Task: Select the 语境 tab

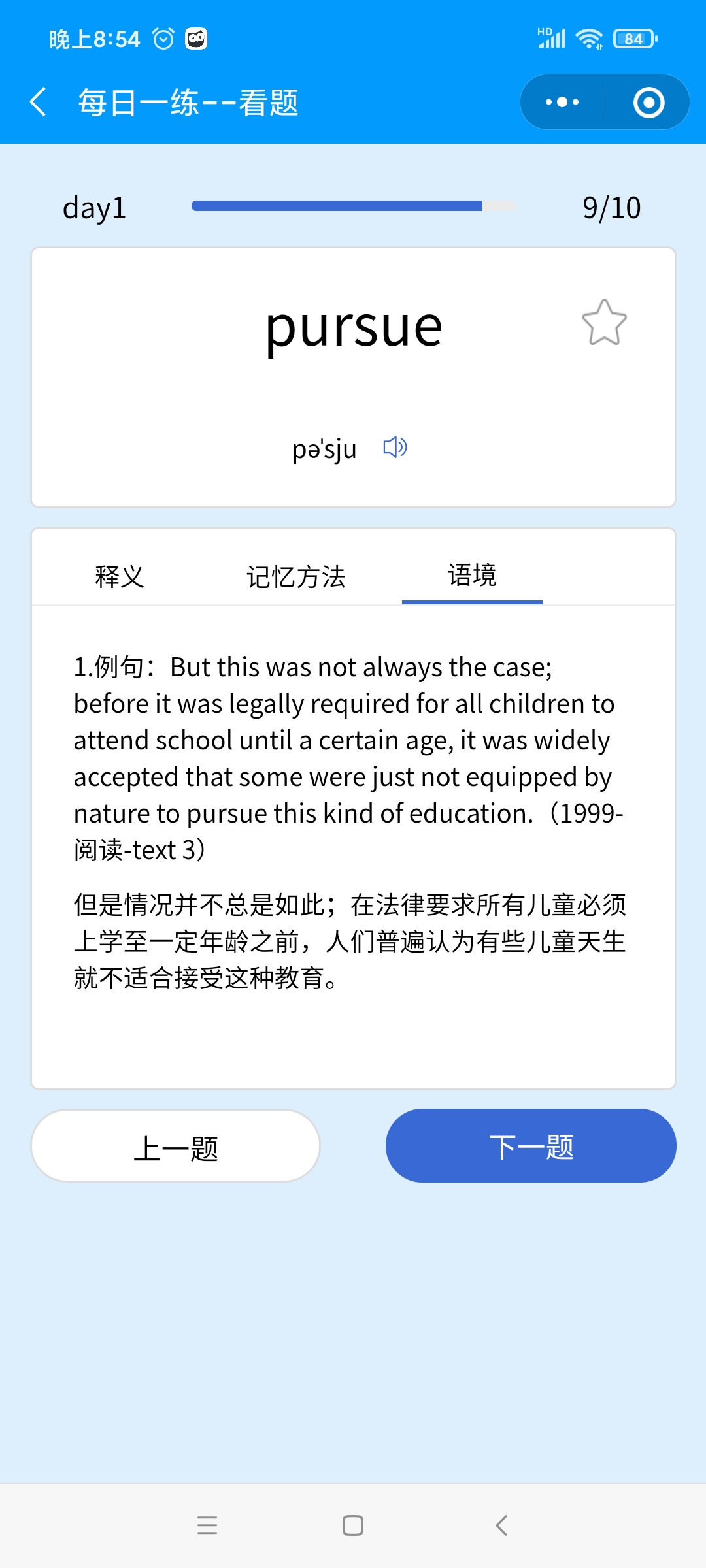Action: 472,576
